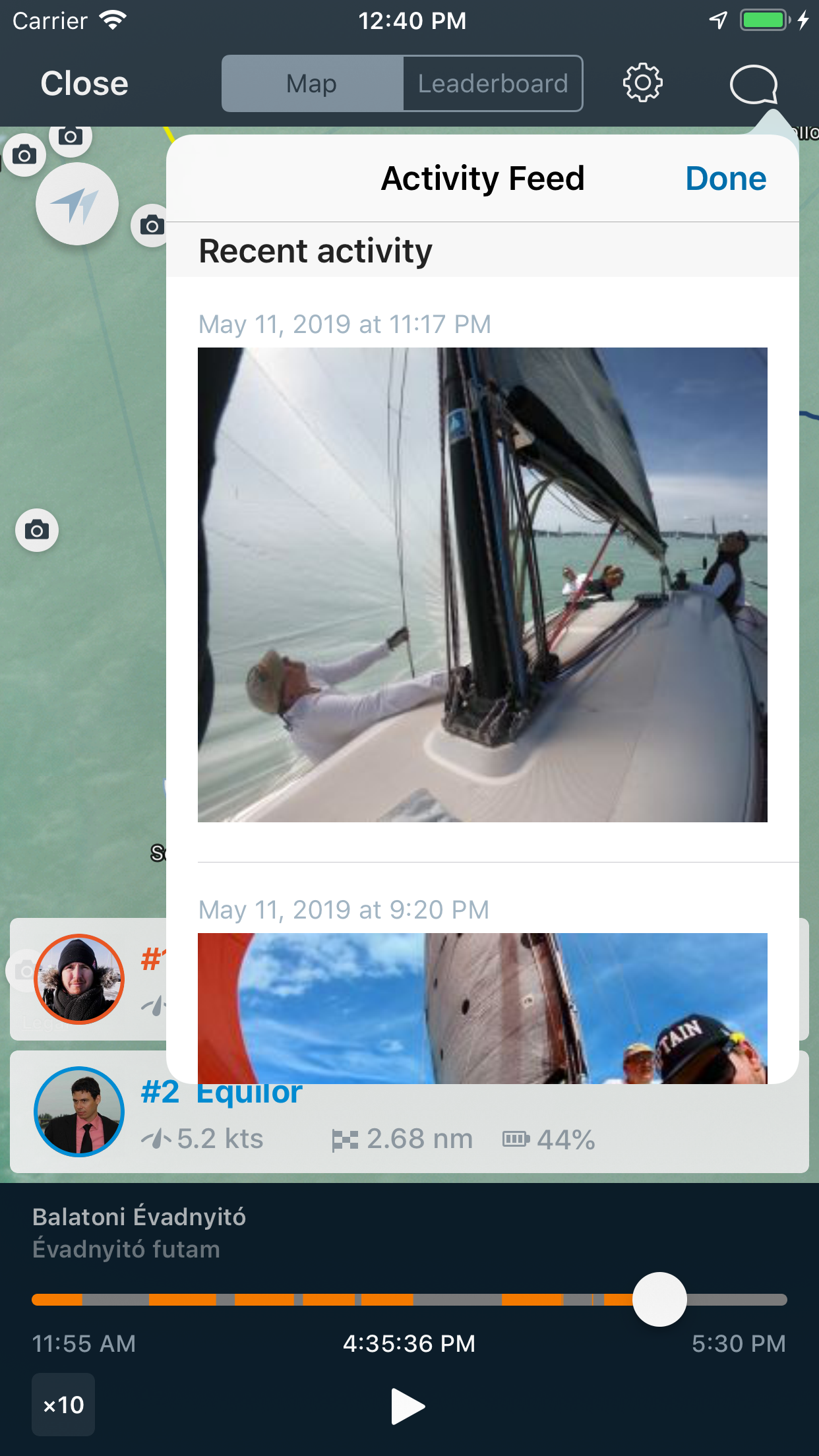This screenshot has width=819, height=1456.
Task: Dismiss Activity Feed with Done
Action: click(x=725, y=179)
